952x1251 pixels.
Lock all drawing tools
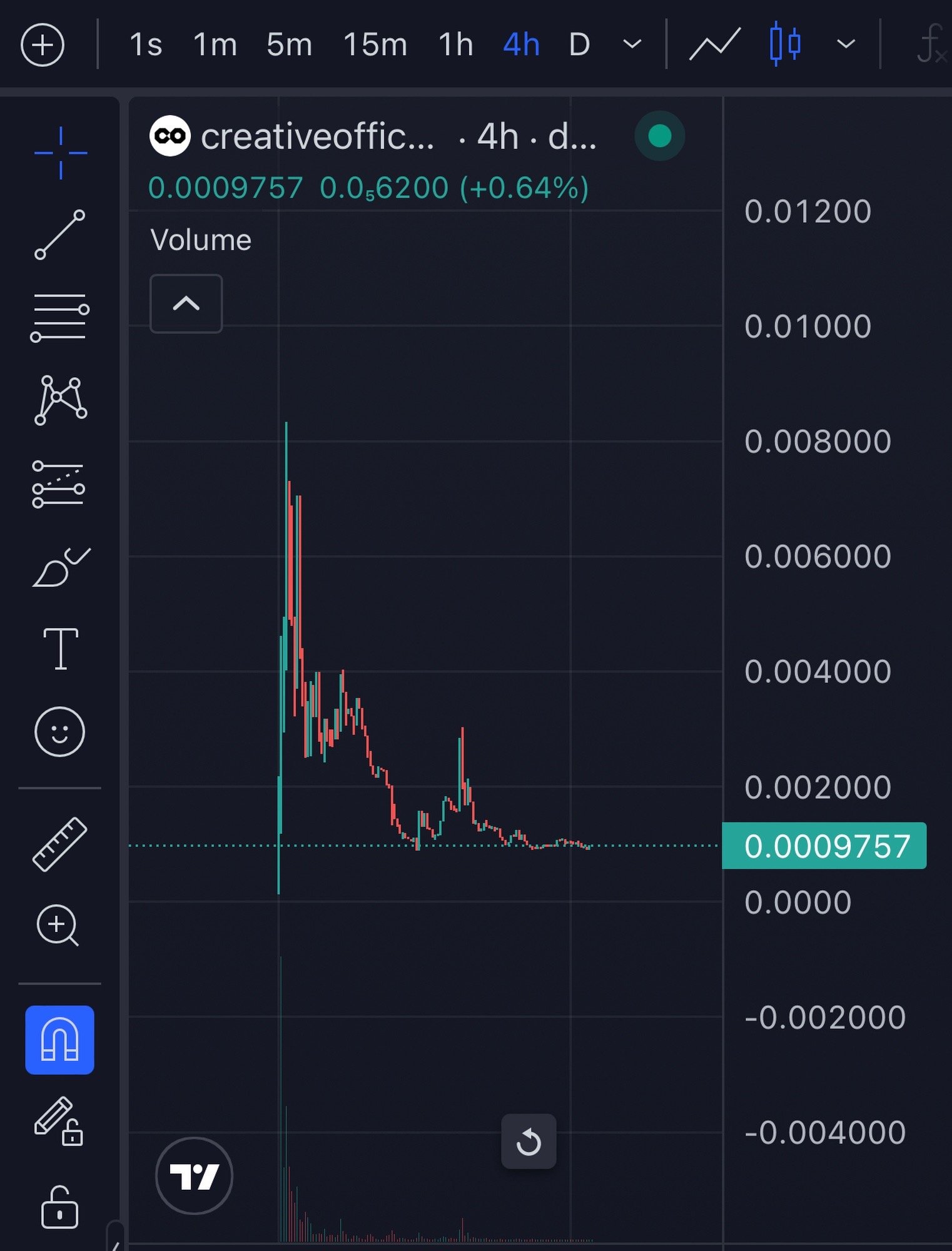pyautogui.click(x=59, y=1207)
